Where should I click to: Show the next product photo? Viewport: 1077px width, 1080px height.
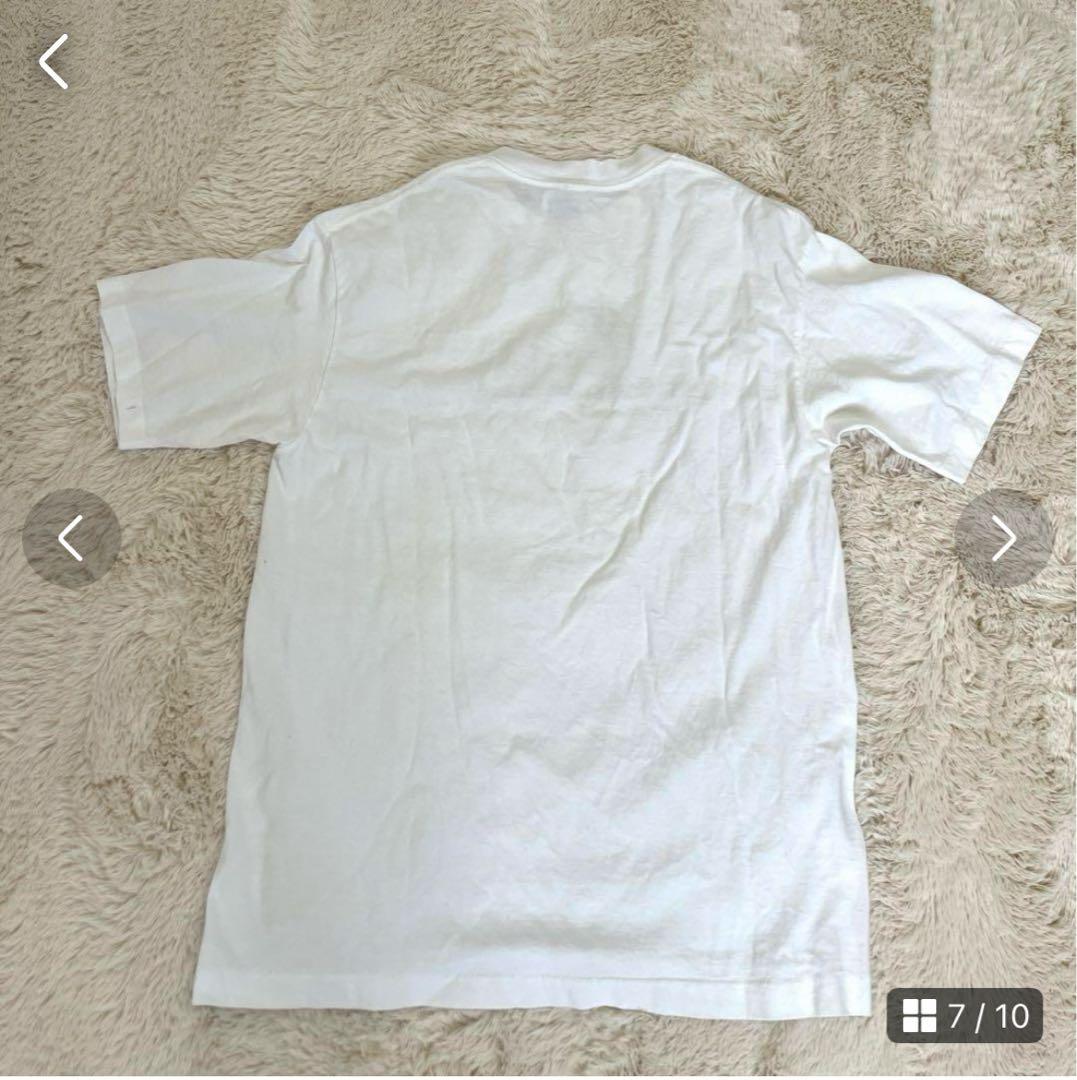[1003, 538]
